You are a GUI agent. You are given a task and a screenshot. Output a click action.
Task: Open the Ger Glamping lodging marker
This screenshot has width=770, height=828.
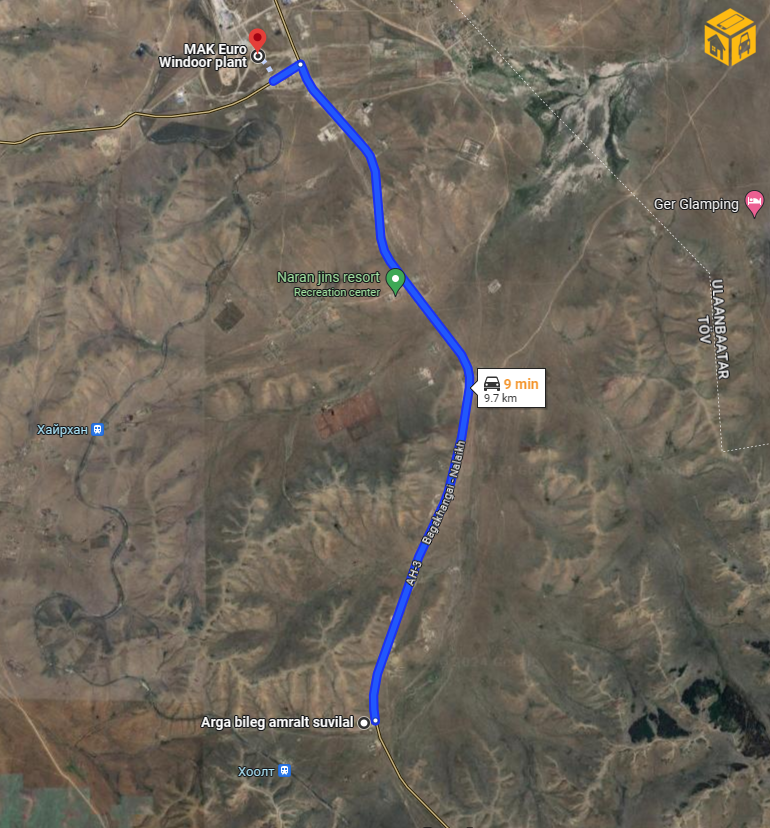pos(753,204)
